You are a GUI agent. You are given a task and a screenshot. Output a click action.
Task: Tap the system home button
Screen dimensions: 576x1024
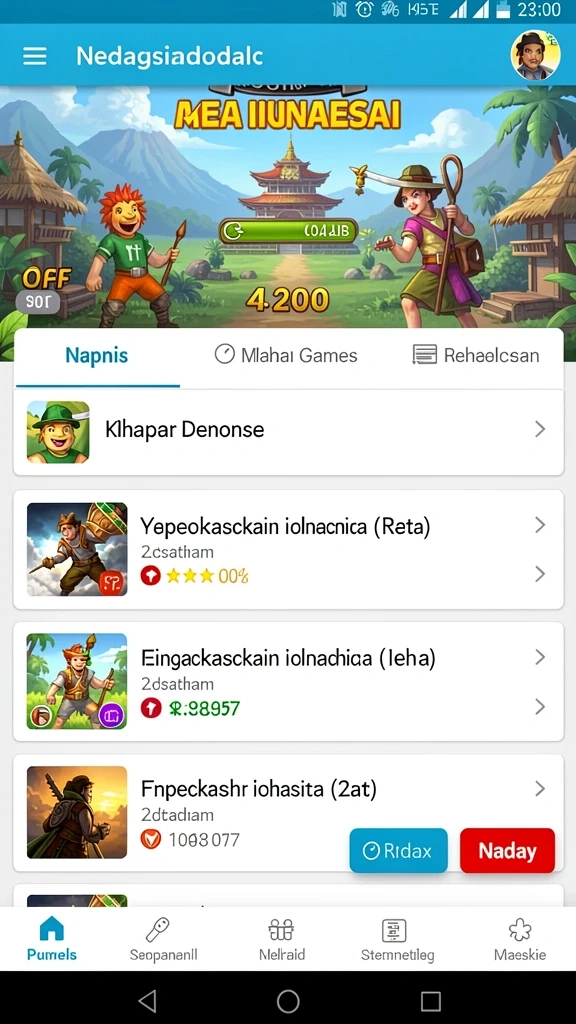(288, 1000)
